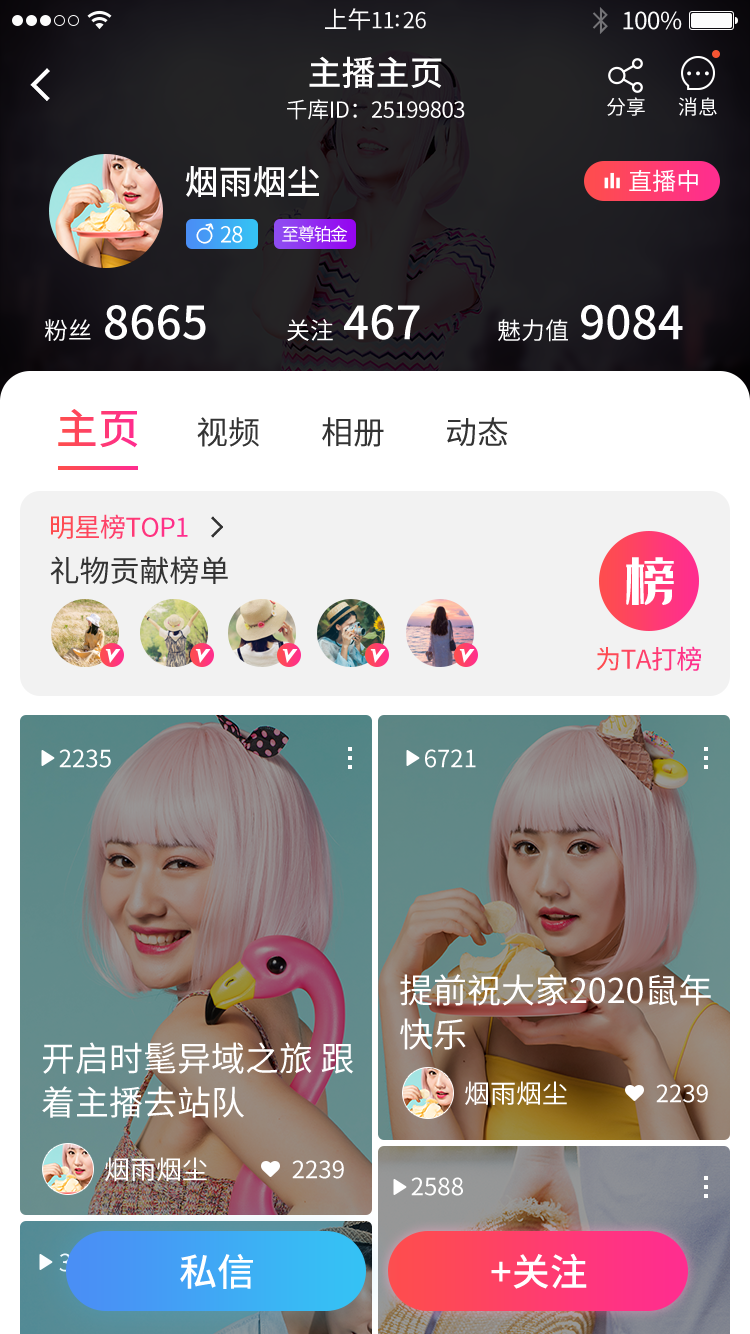Open the overflow menu on the 2235-play video
The width and height of the screenshot is (750, 1334).
point(349,758)
